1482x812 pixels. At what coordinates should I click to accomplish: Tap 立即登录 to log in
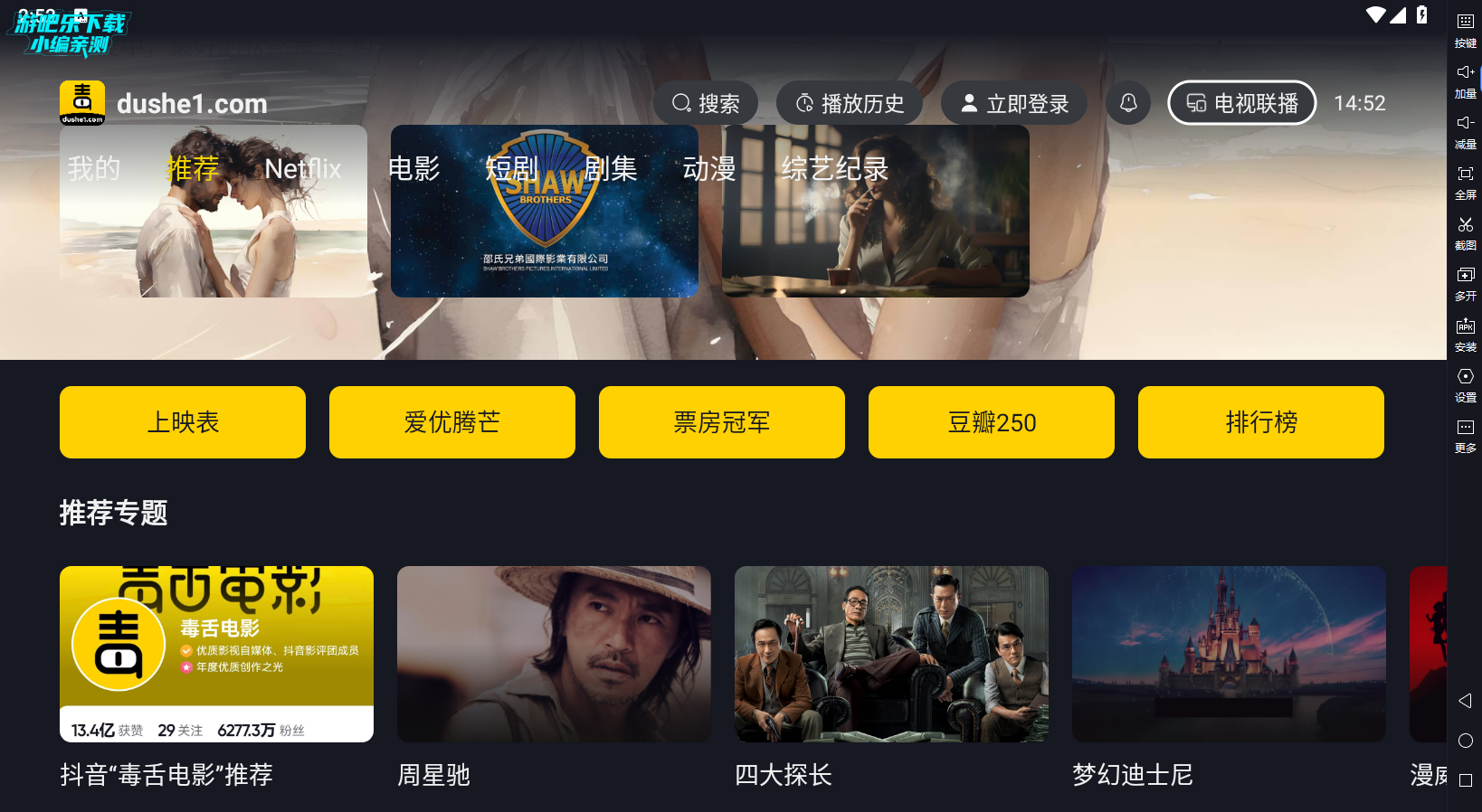coord(1013,104)
